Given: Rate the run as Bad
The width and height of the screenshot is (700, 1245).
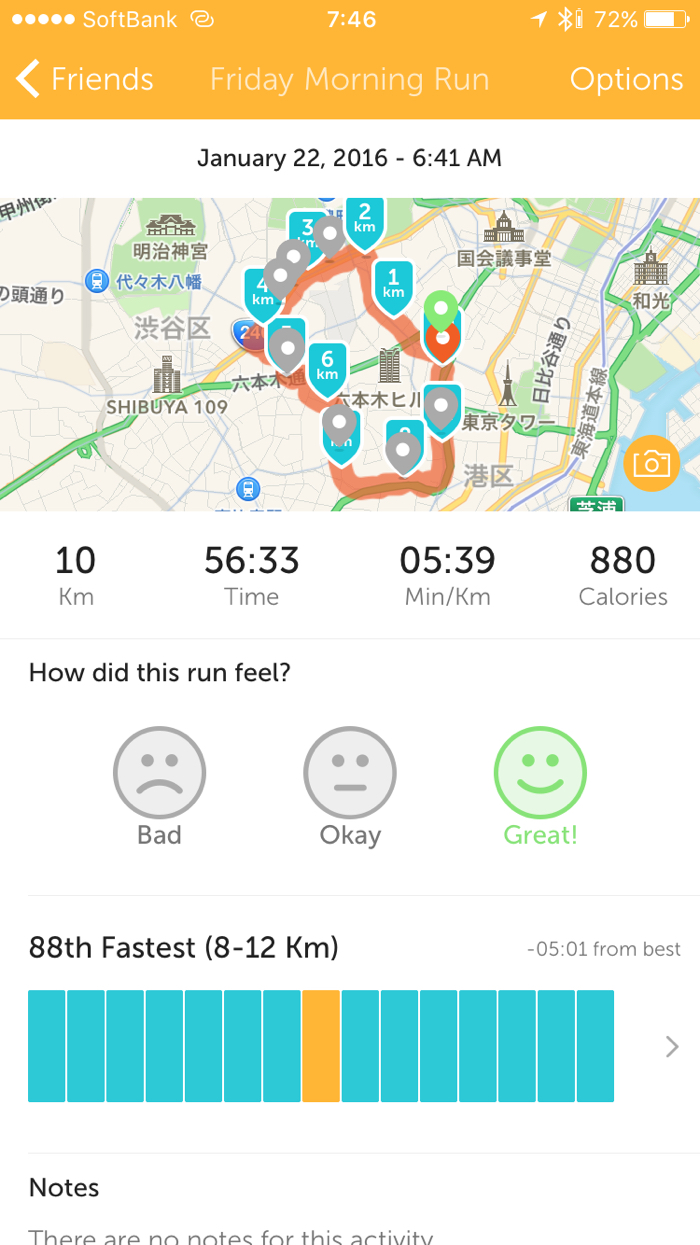Looking at the screenshot, I should (x=159, y=774).
